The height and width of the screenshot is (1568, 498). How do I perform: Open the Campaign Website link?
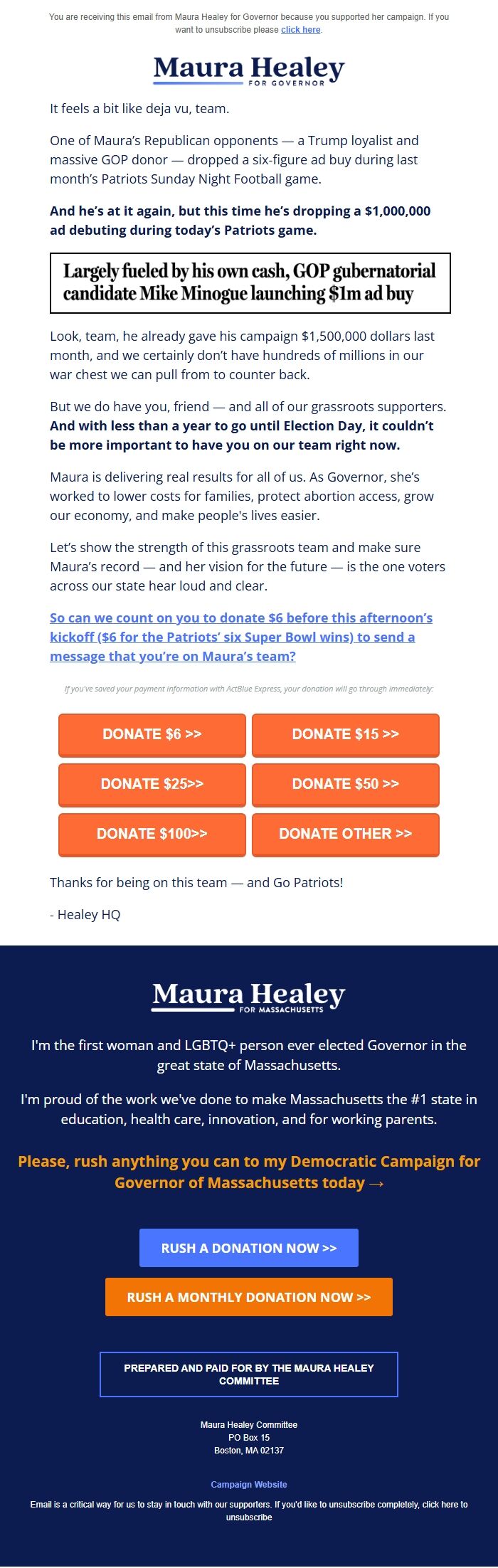tap(249, 1485)
